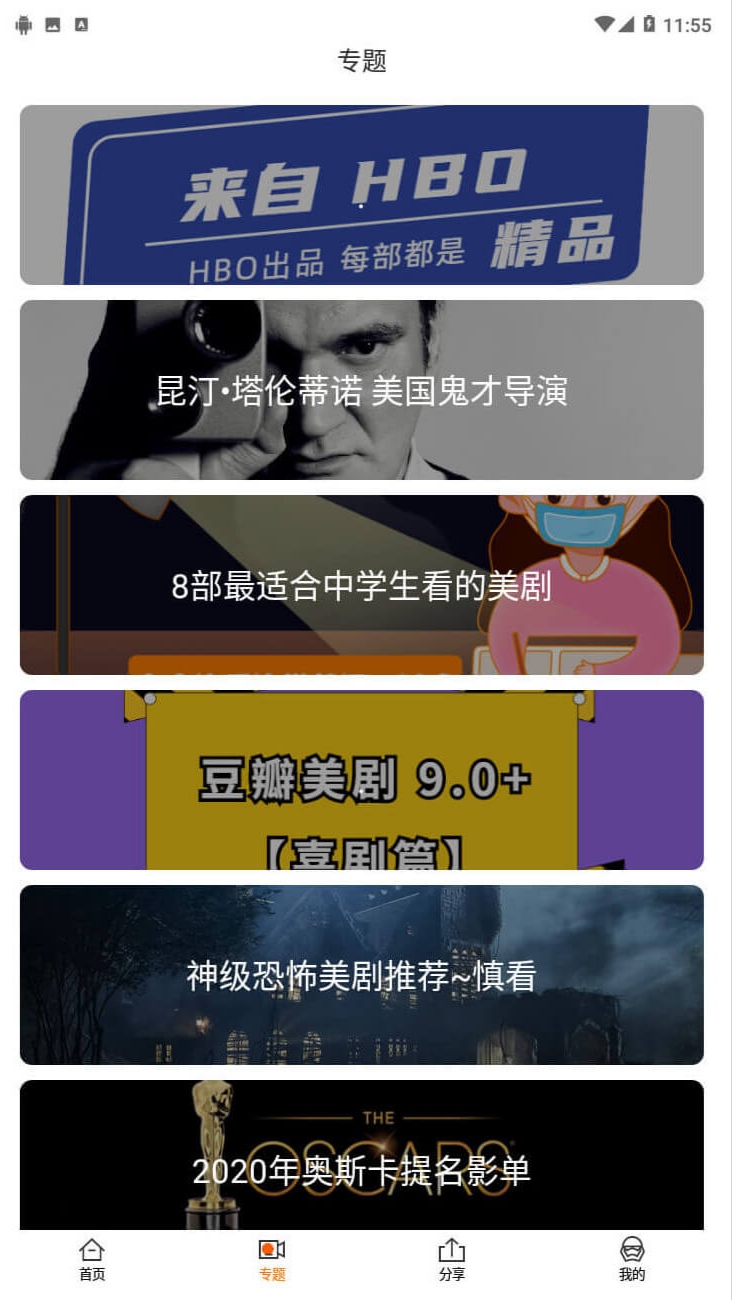Select 神级恐怖美剧推荐~慎看 topic
This screenshot has width=732, height=1300.
tap(362, 975)
